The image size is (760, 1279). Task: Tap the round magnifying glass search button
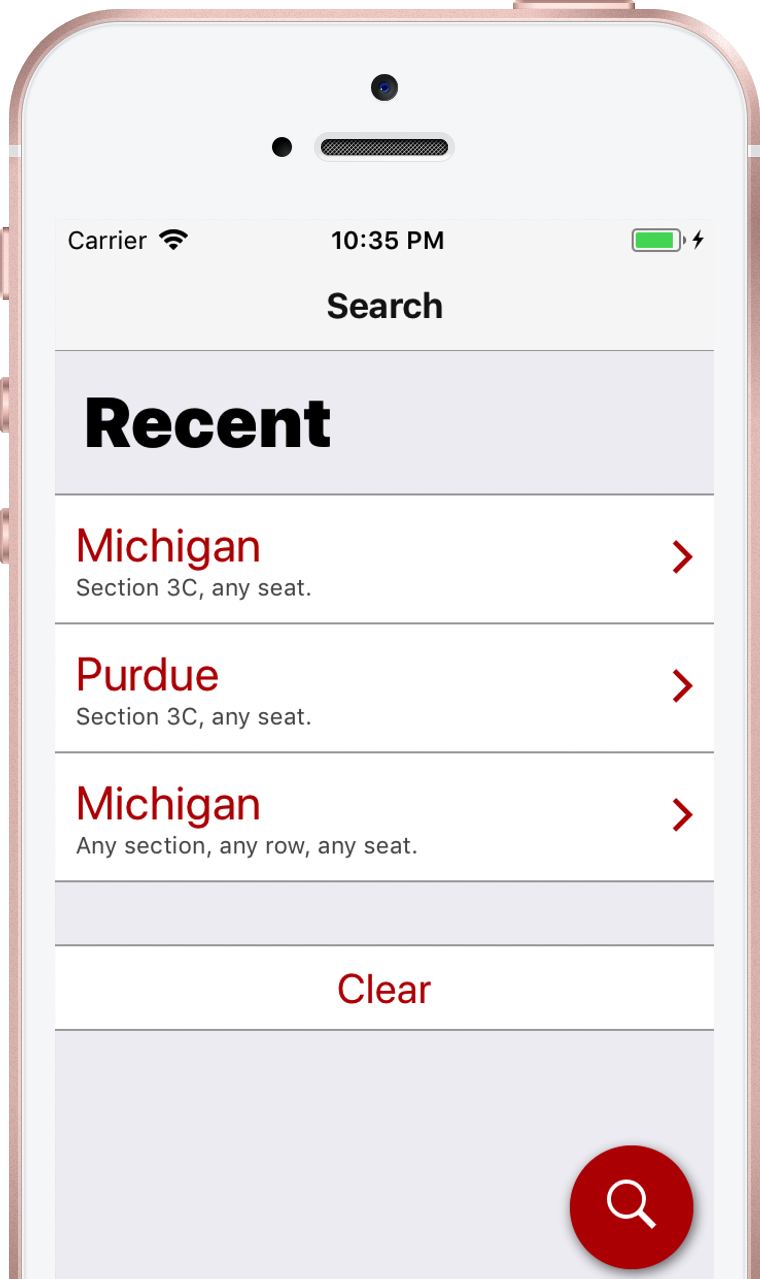(x=631, y=1207)
